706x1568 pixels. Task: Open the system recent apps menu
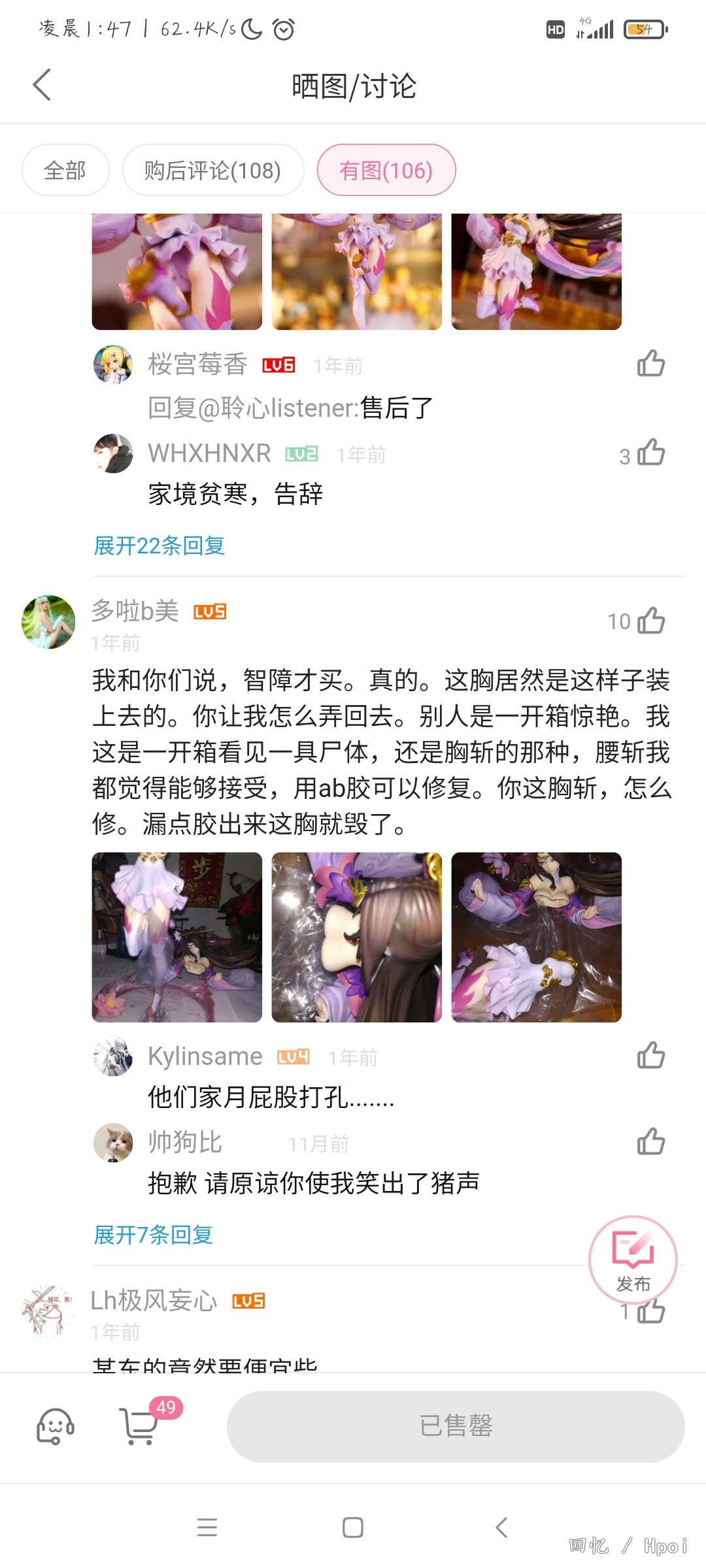(207, 1527)
